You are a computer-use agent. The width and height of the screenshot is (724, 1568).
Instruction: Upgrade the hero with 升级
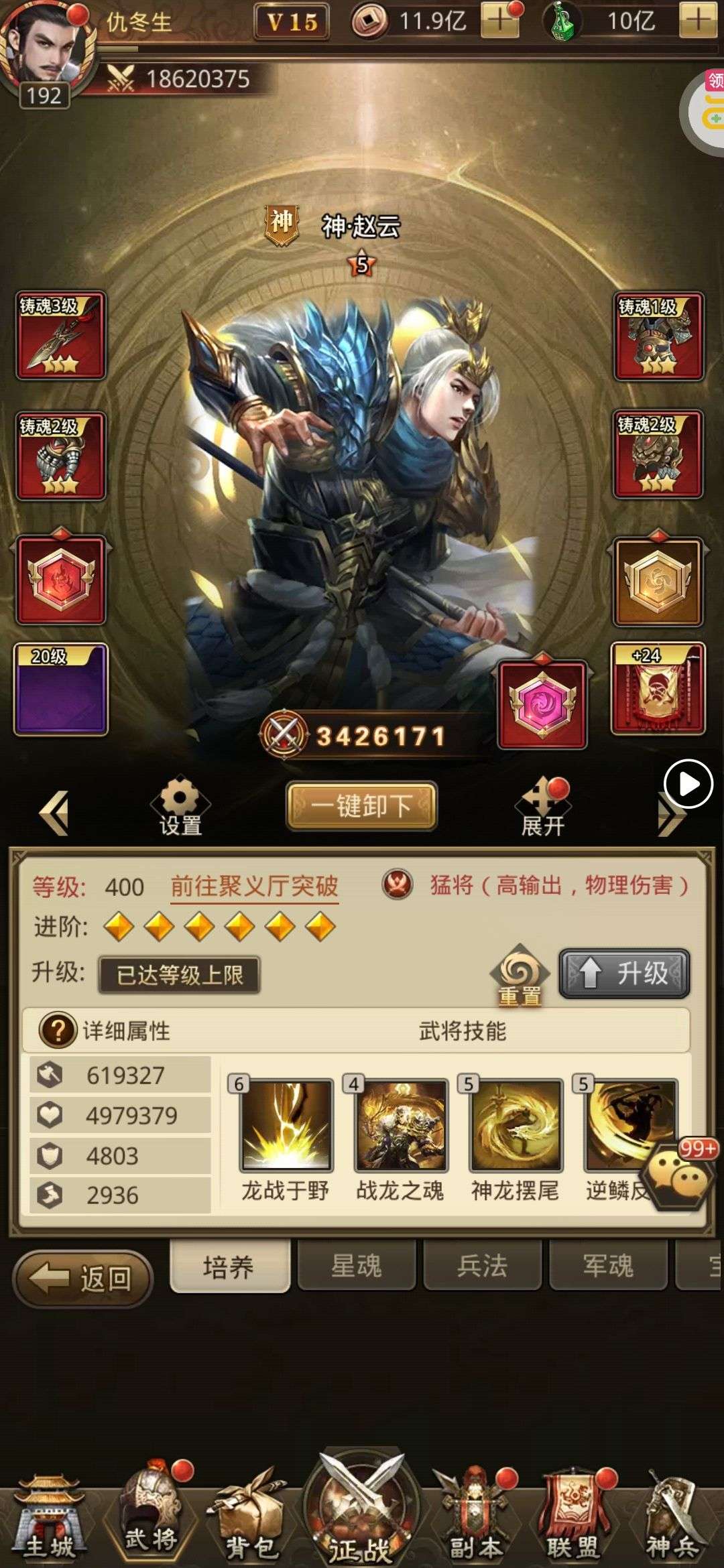coord(624,973)
